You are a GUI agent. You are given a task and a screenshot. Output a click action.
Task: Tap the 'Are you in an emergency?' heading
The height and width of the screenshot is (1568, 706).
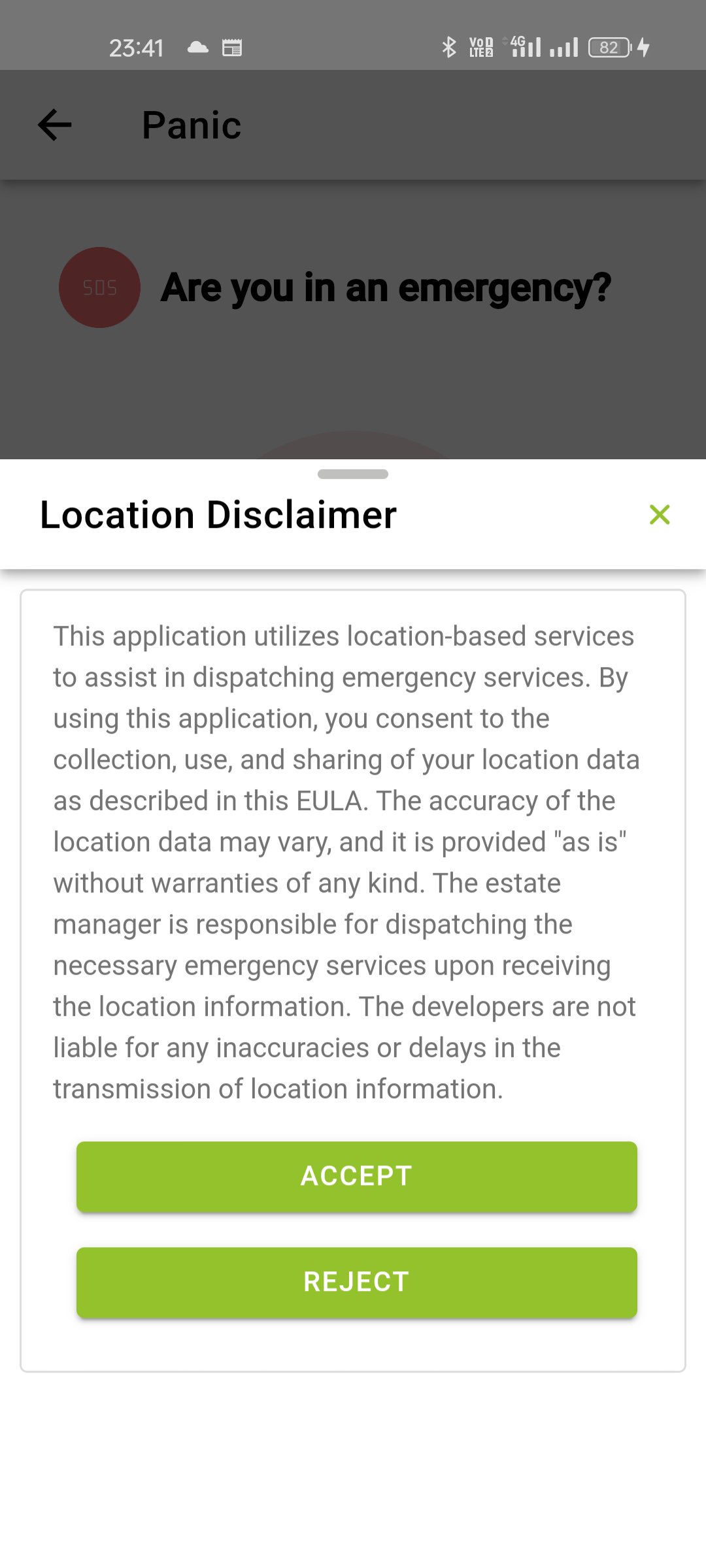(x=386, y=286)
